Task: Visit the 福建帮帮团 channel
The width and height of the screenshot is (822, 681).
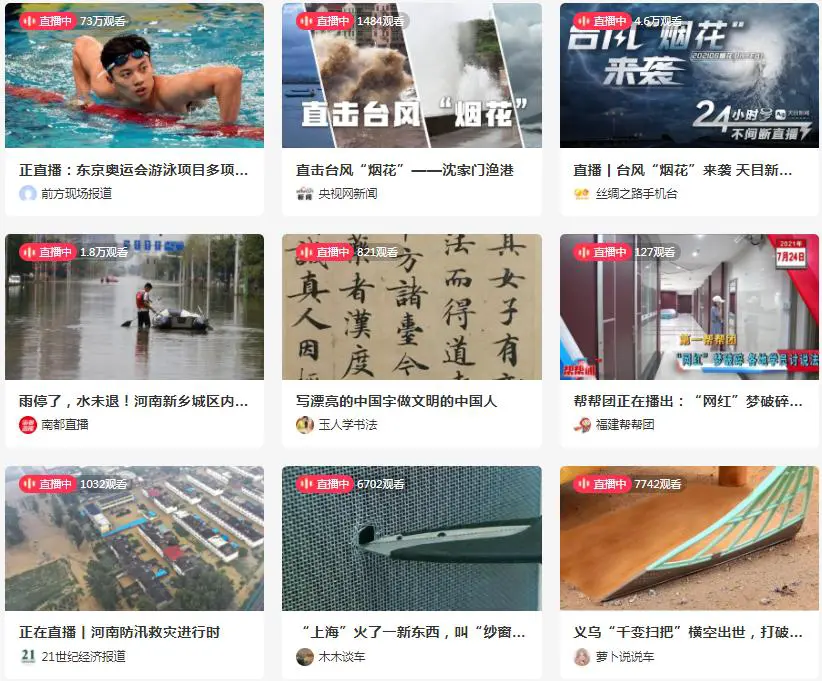Action: point(624,425)
